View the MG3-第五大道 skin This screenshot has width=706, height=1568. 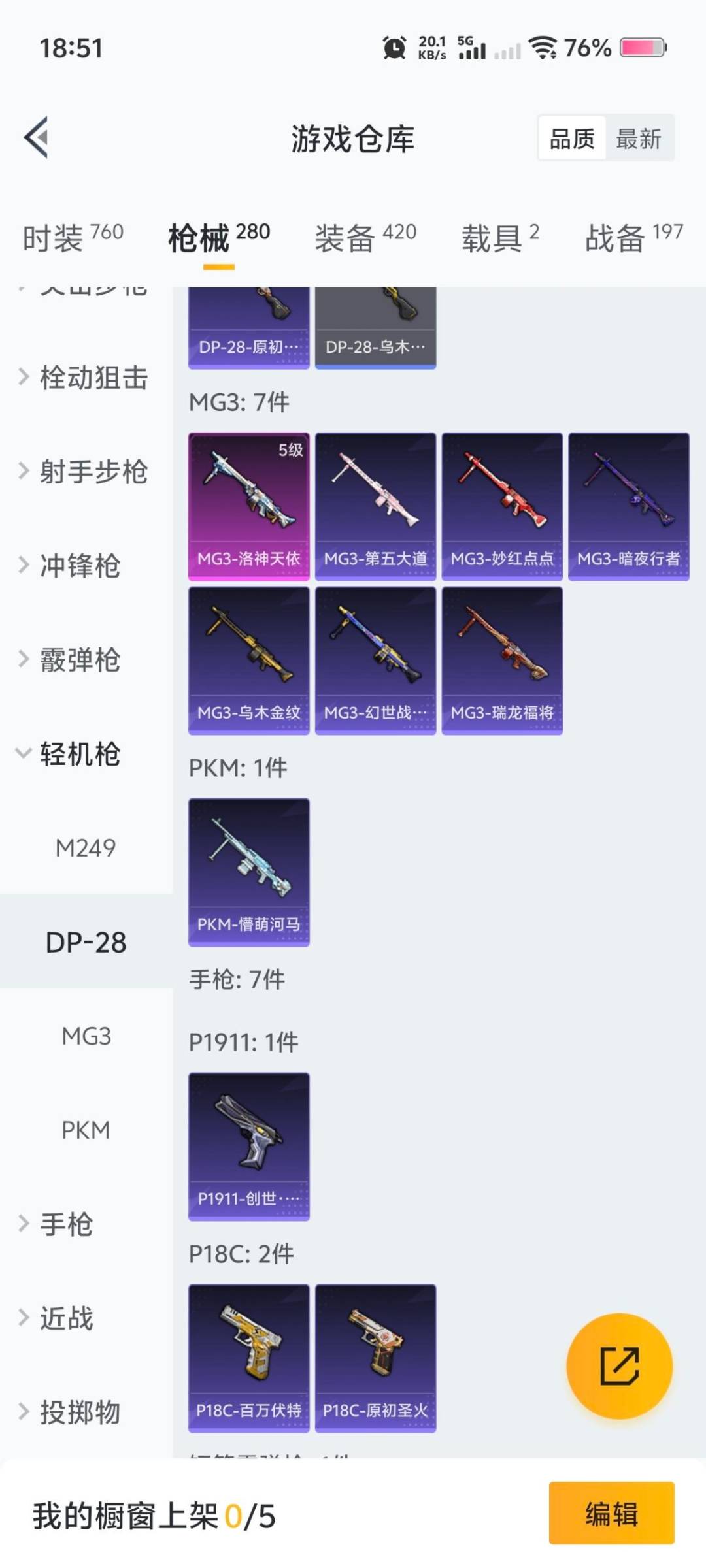[375, 506]
